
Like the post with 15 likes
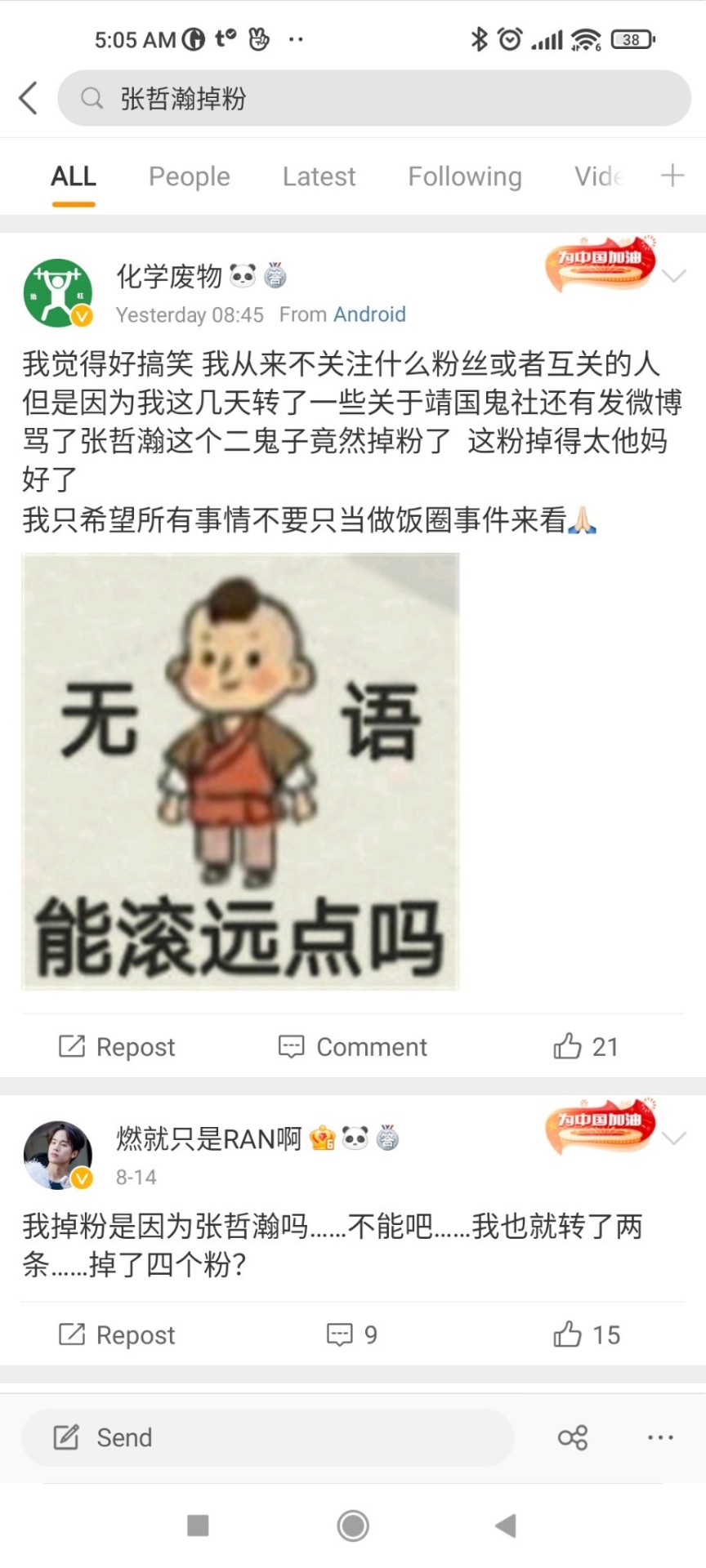(x=585, y=1334)
